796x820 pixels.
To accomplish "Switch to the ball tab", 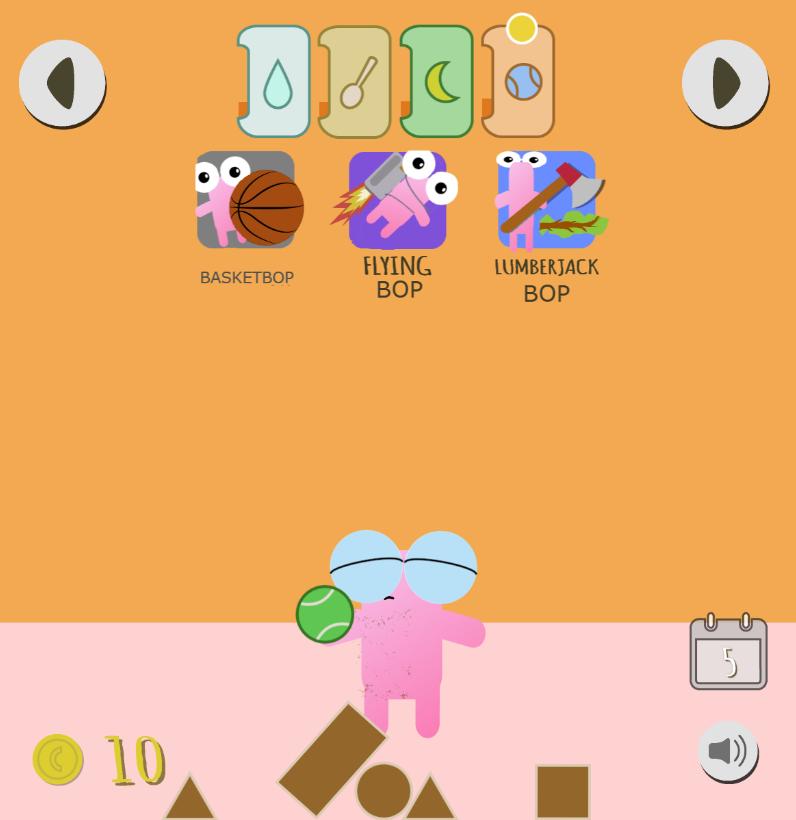I will tap(520, 83).
